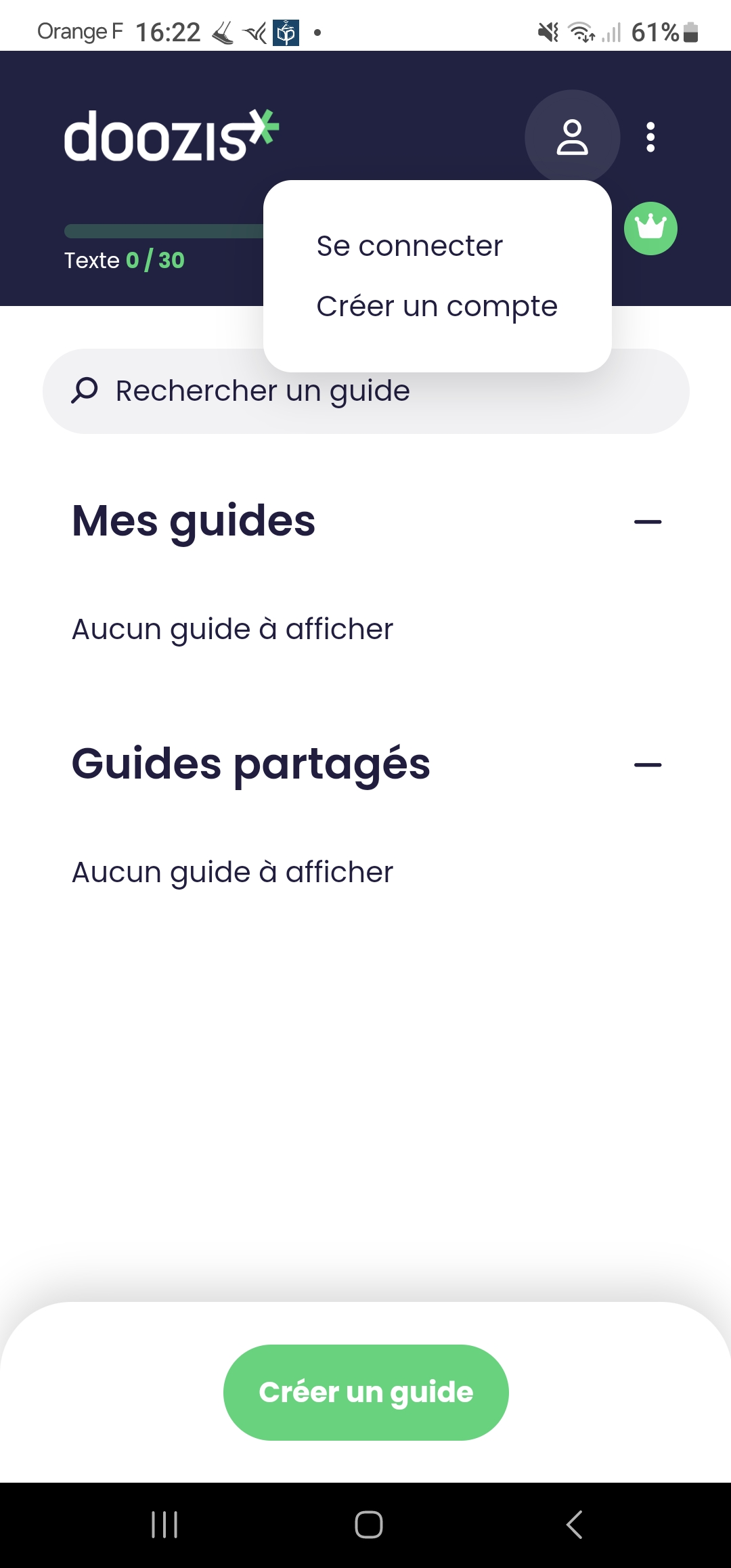Open the three-dot overflow menu

click(650, 137)
